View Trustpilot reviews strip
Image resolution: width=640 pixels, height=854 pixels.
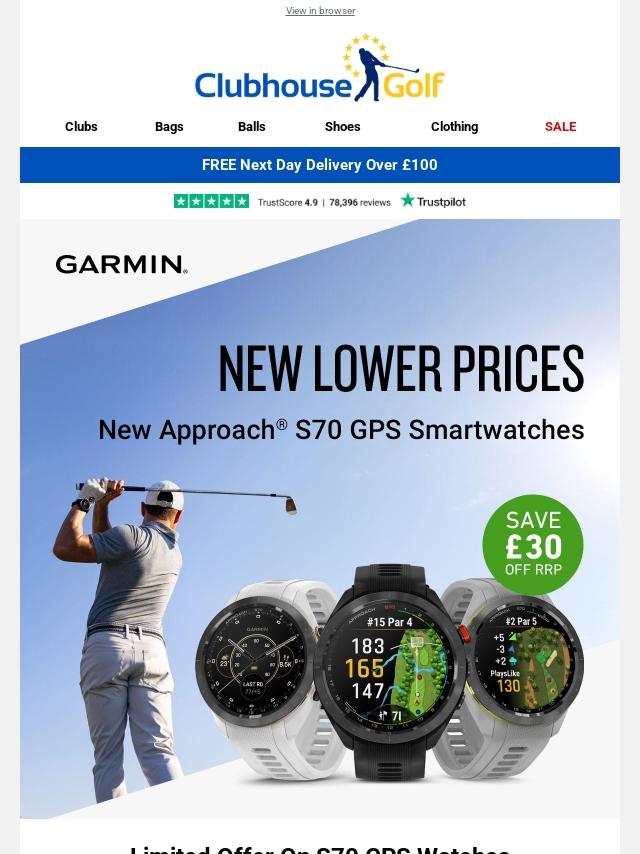[x=320, y=201]
